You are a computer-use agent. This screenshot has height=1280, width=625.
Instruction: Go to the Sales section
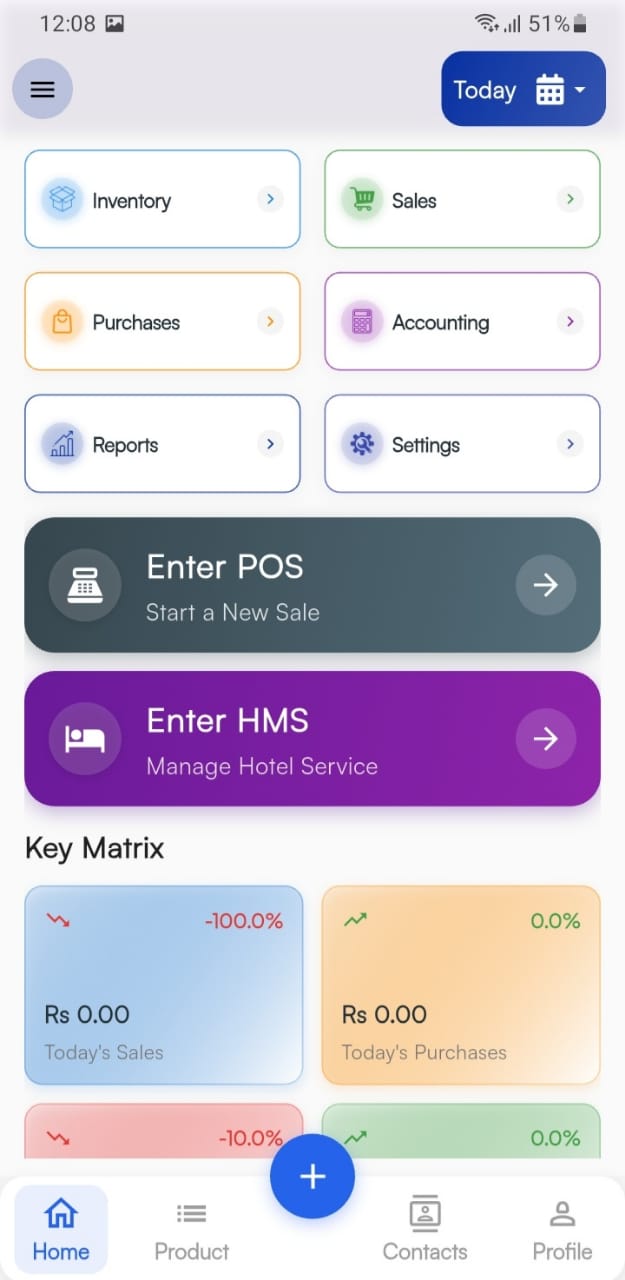point(462,199)
